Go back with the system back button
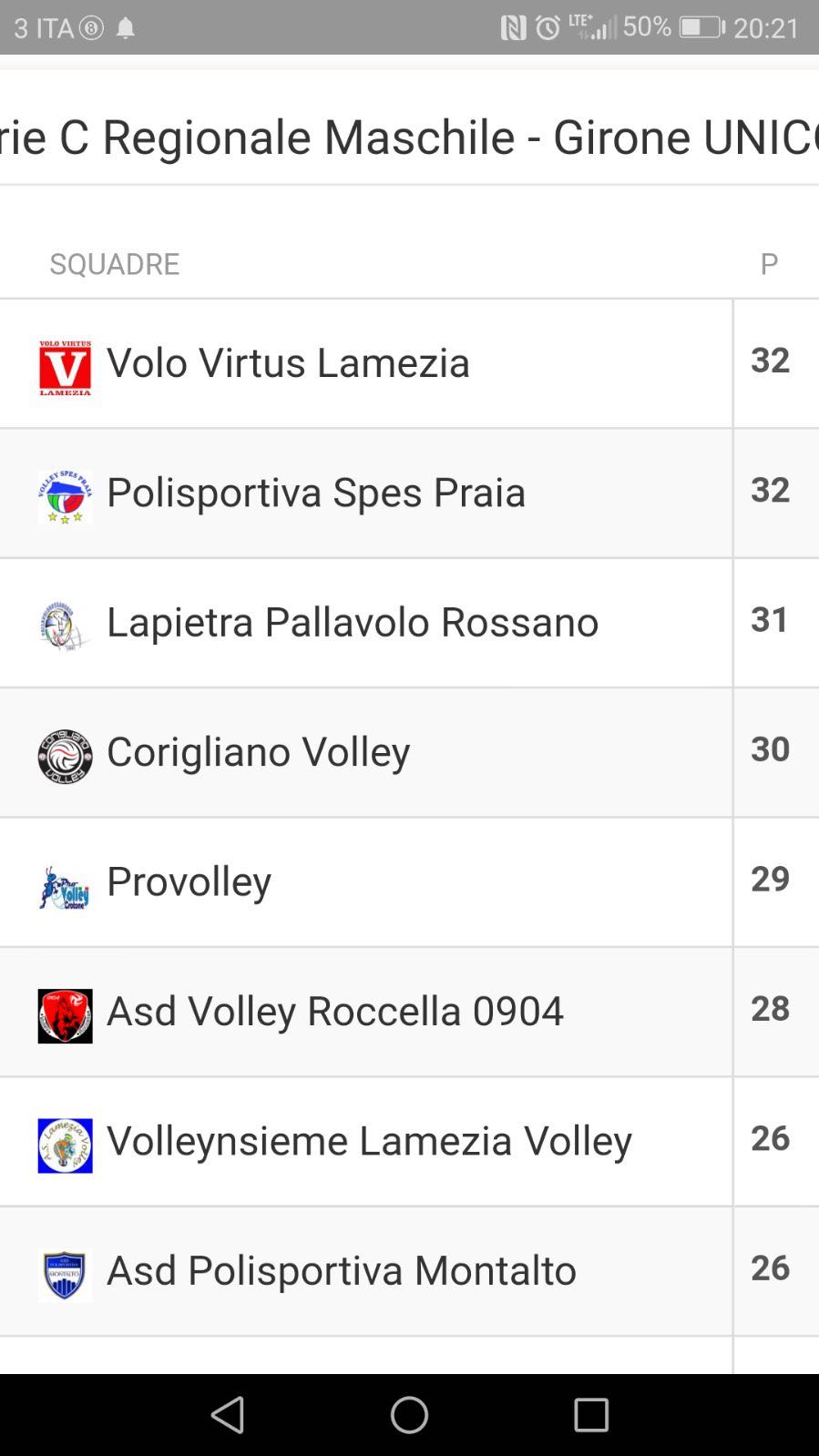The image size is (819, 1456). [228, 1415]
